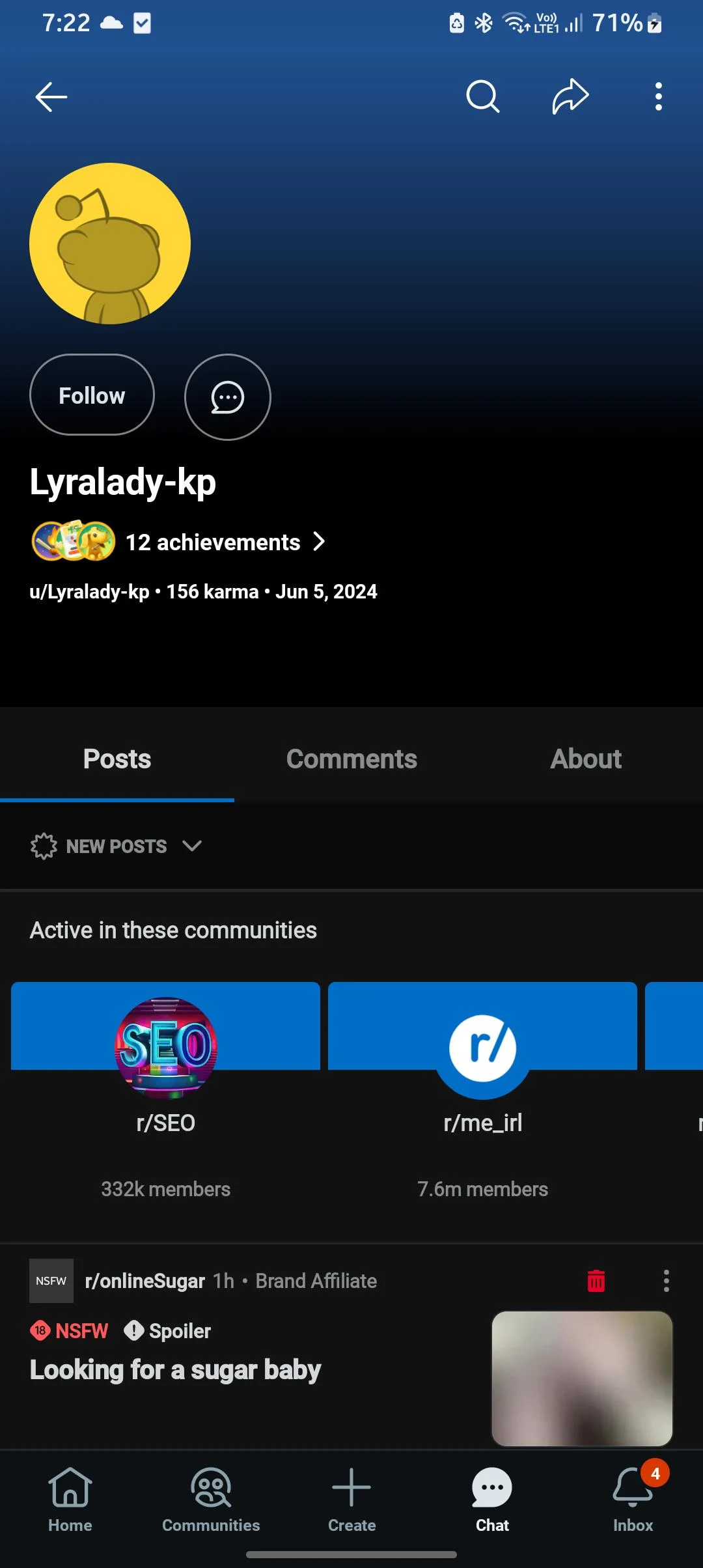Viewport: 703px width, 1568px height.
Task: Open the Looking for a sugar baby post
Action: click(x=176, y=1370)
